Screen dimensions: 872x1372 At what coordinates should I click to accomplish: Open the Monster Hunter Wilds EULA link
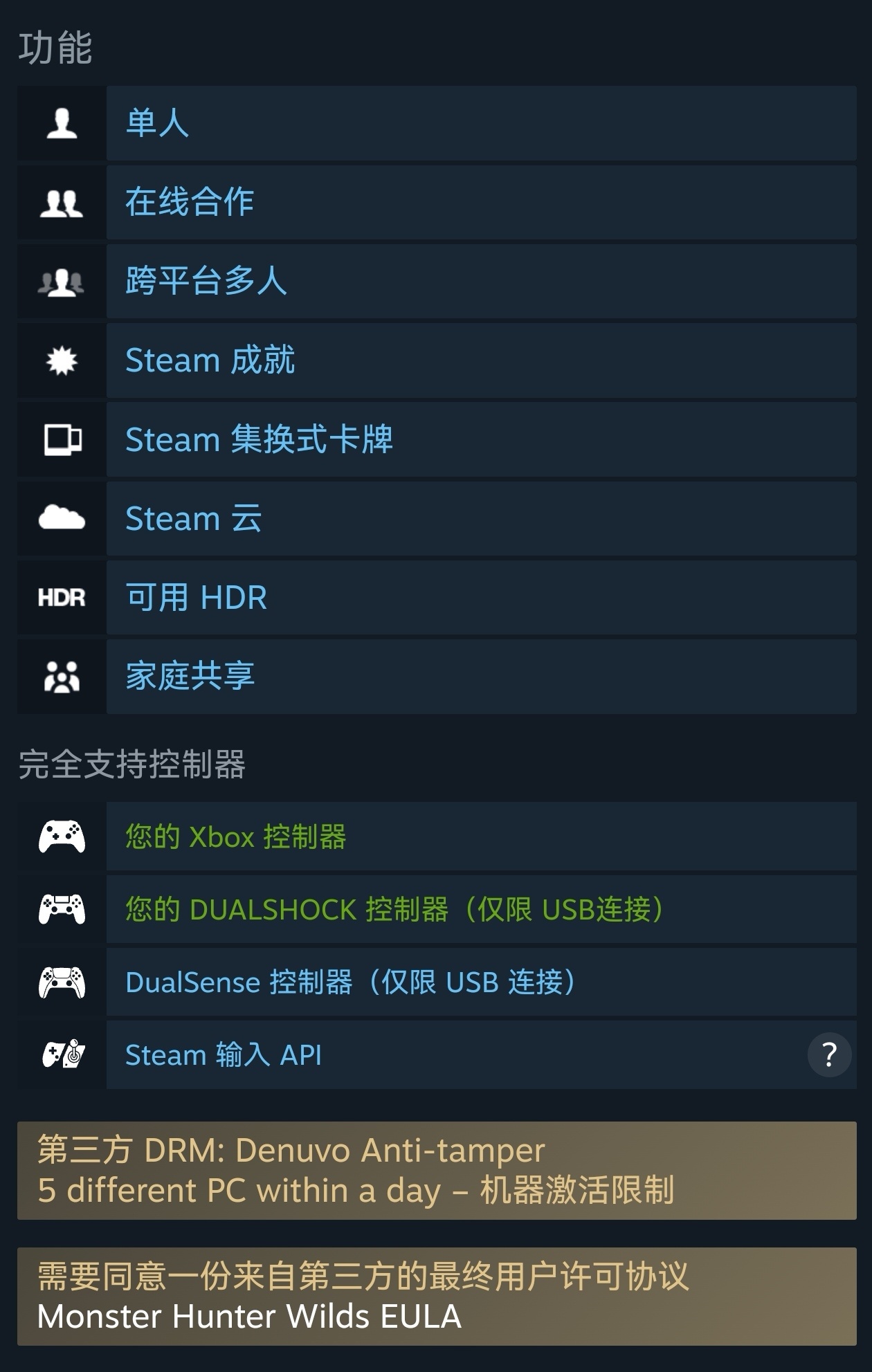[x=249, y=1316]
